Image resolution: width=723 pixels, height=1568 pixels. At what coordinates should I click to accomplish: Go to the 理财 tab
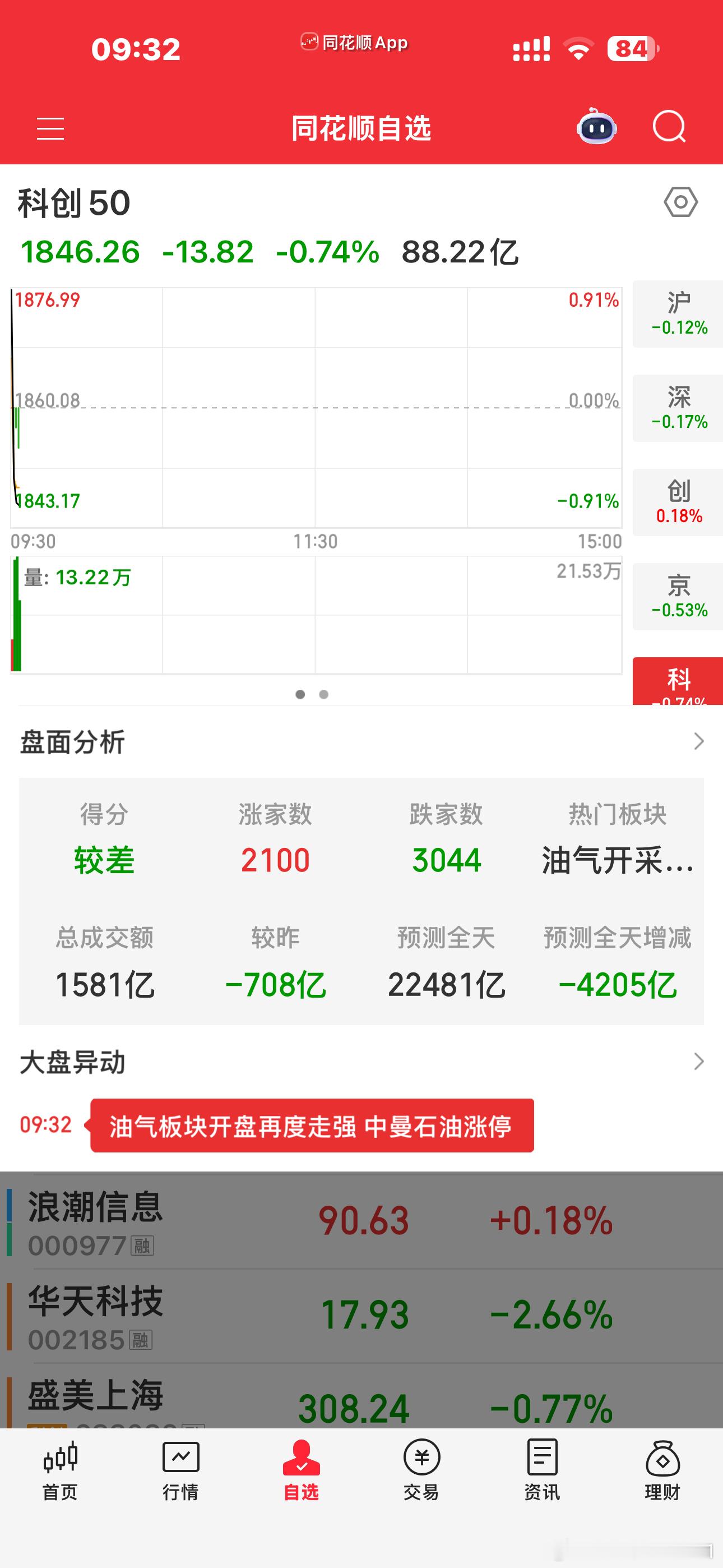pyautogui.click(x=662, y=1470)
